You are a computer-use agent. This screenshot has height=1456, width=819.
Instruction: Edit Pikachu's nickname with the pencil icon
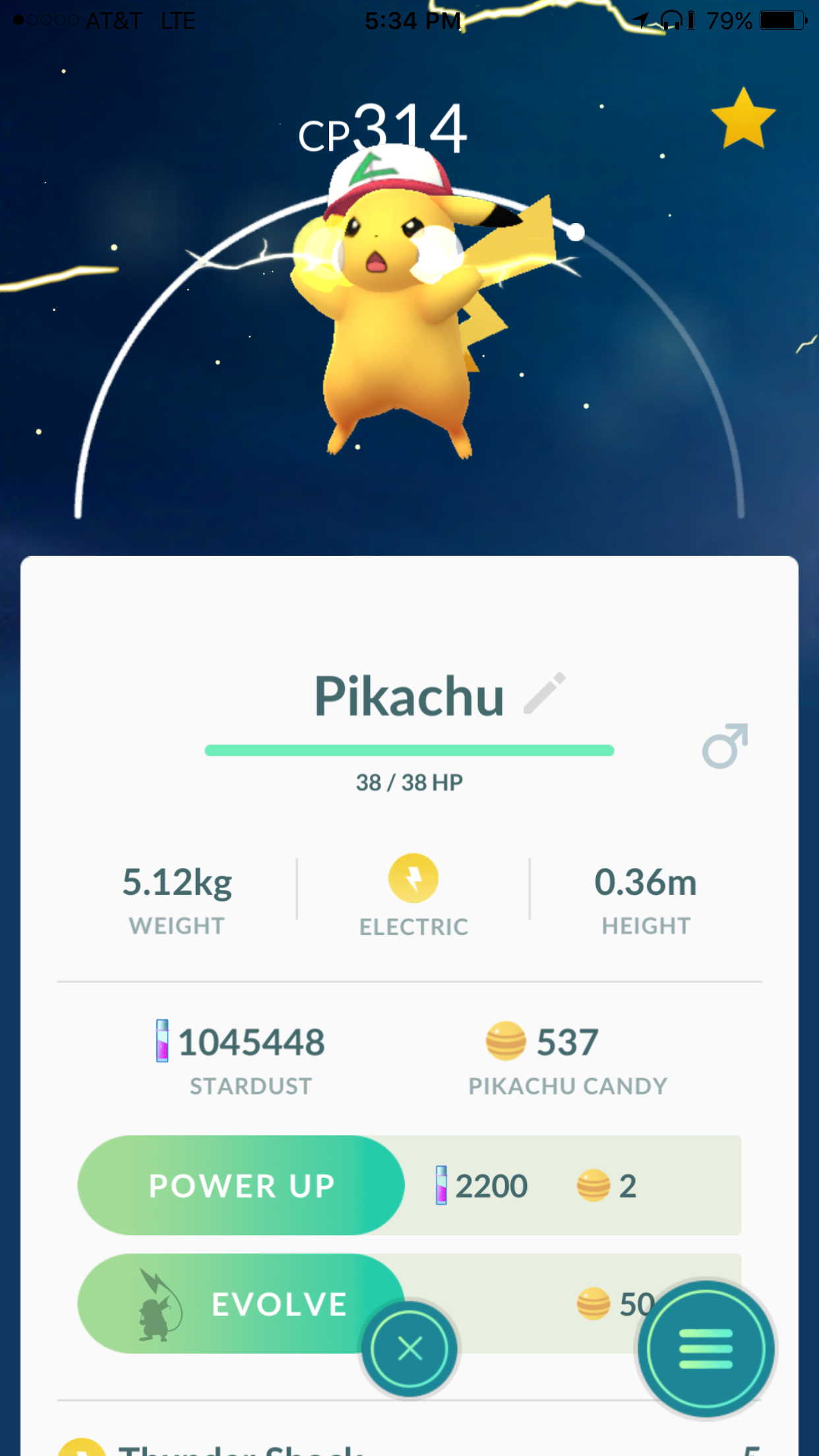coord(545,693)
